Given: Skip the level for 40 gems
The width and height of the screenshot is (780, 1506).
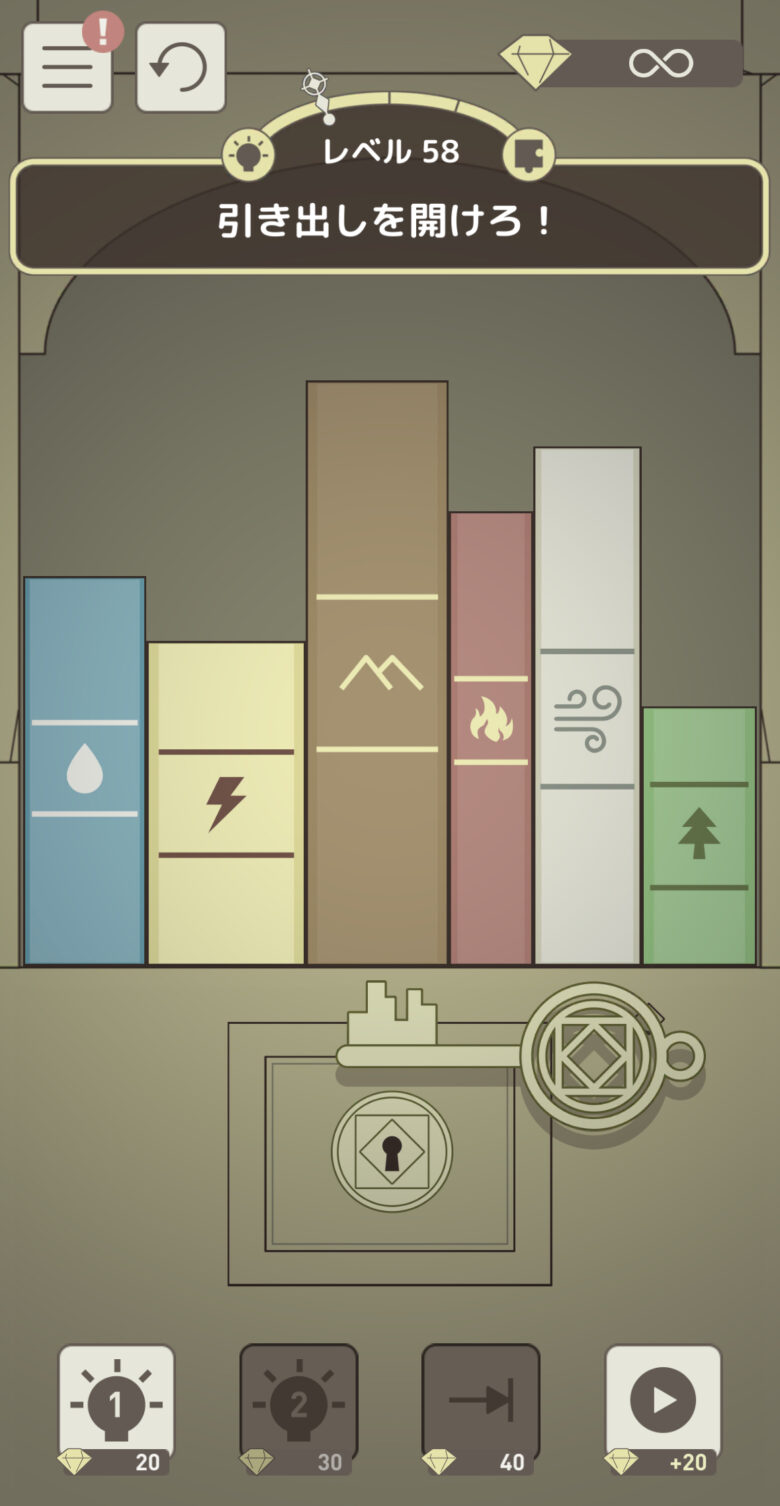Looking at the screenshot, I should (x=480, y=1404).
